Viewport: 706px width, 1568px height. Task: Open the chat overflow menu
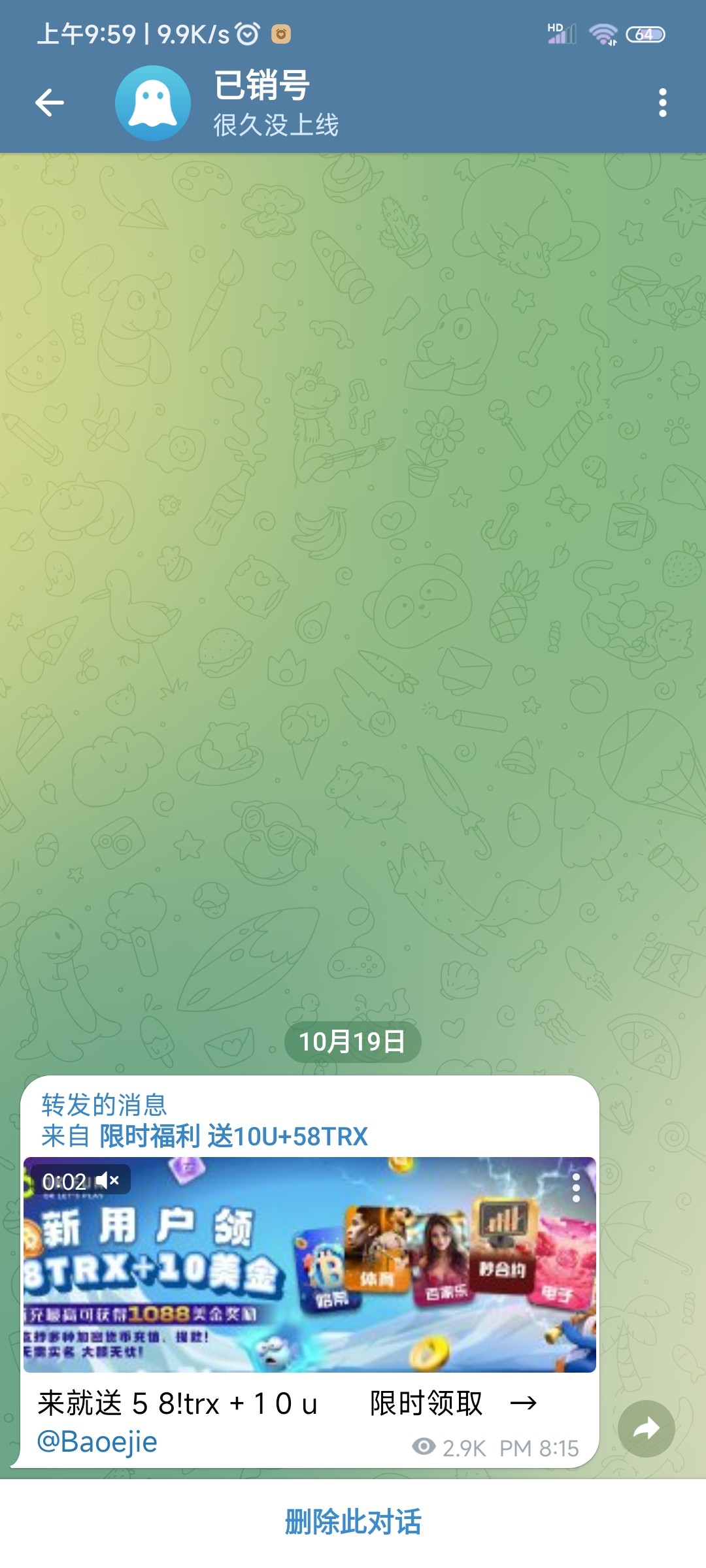pyautogui.click(x=662, y=103)
